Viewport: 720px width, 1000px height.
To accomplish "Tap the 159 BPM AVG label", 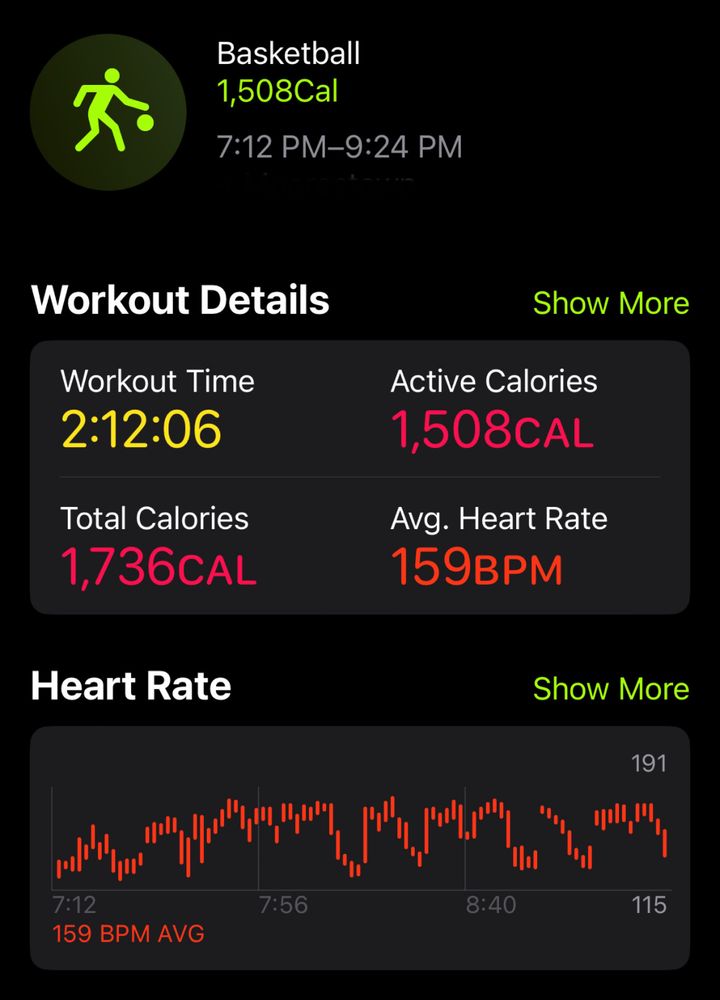I will pyautogui.click(x=125, y=933).
